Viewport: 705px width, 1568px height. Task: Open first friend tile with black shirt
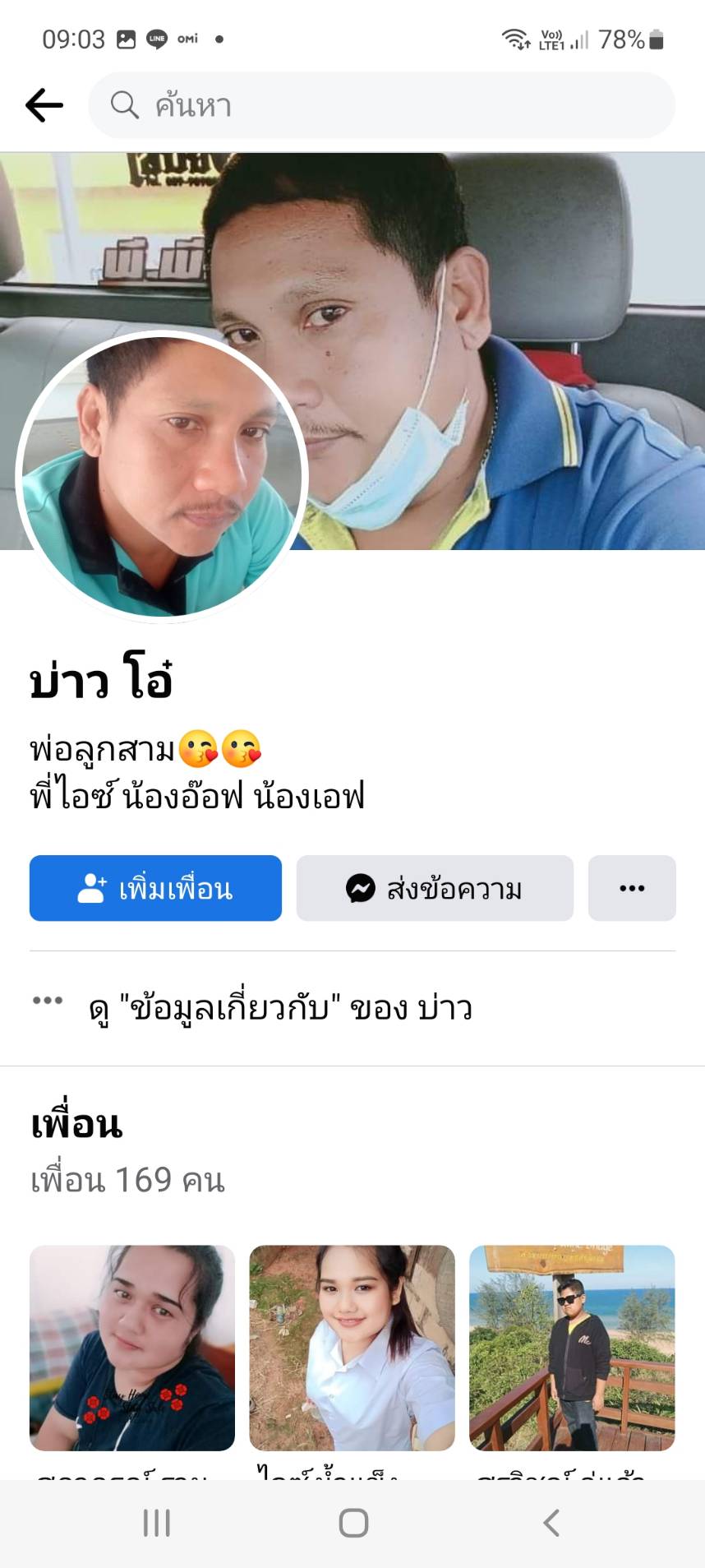(x=132, y=1347)
